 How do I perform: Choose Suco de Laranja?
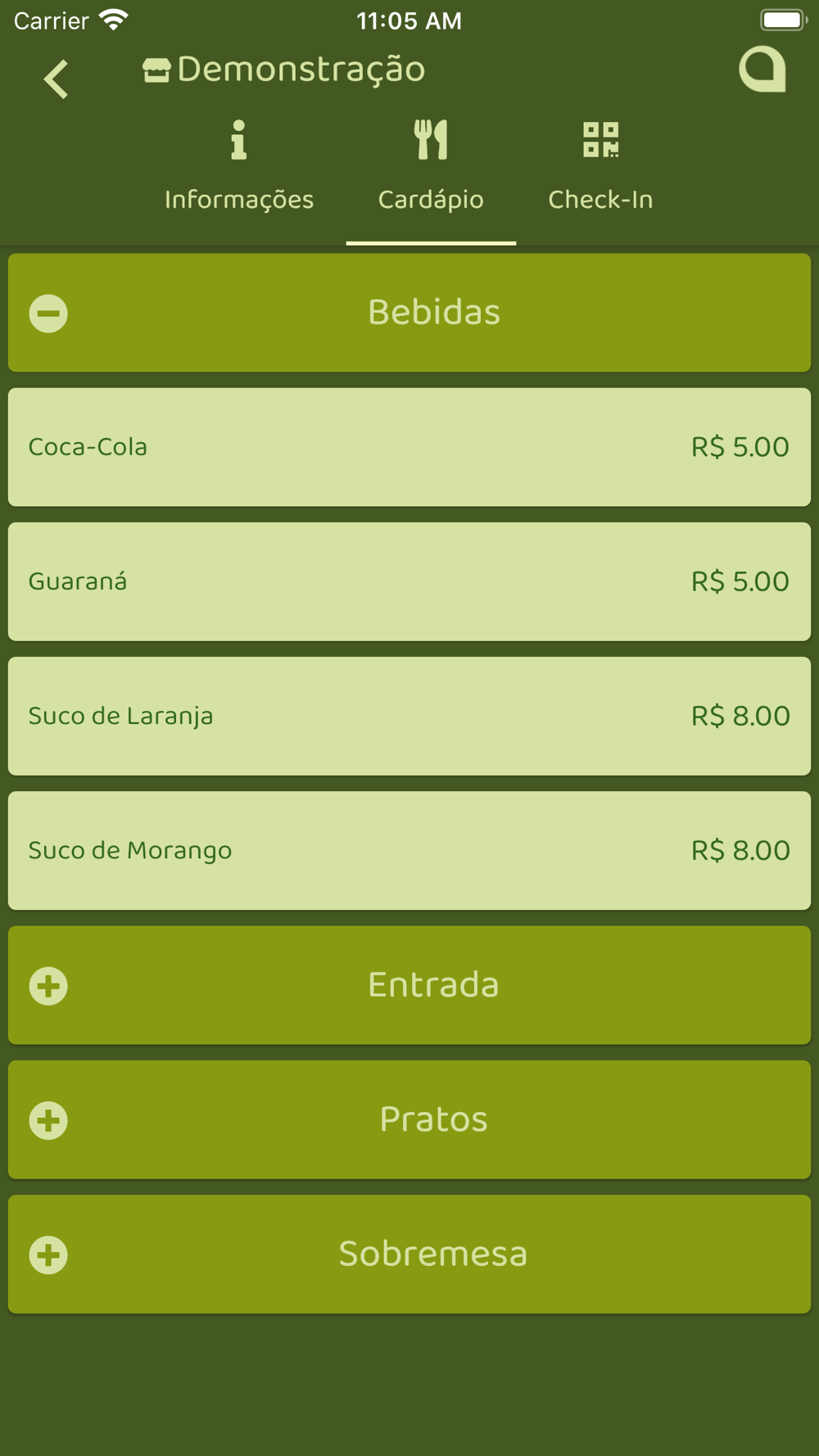pyautogui.click(x=409, y=716)
